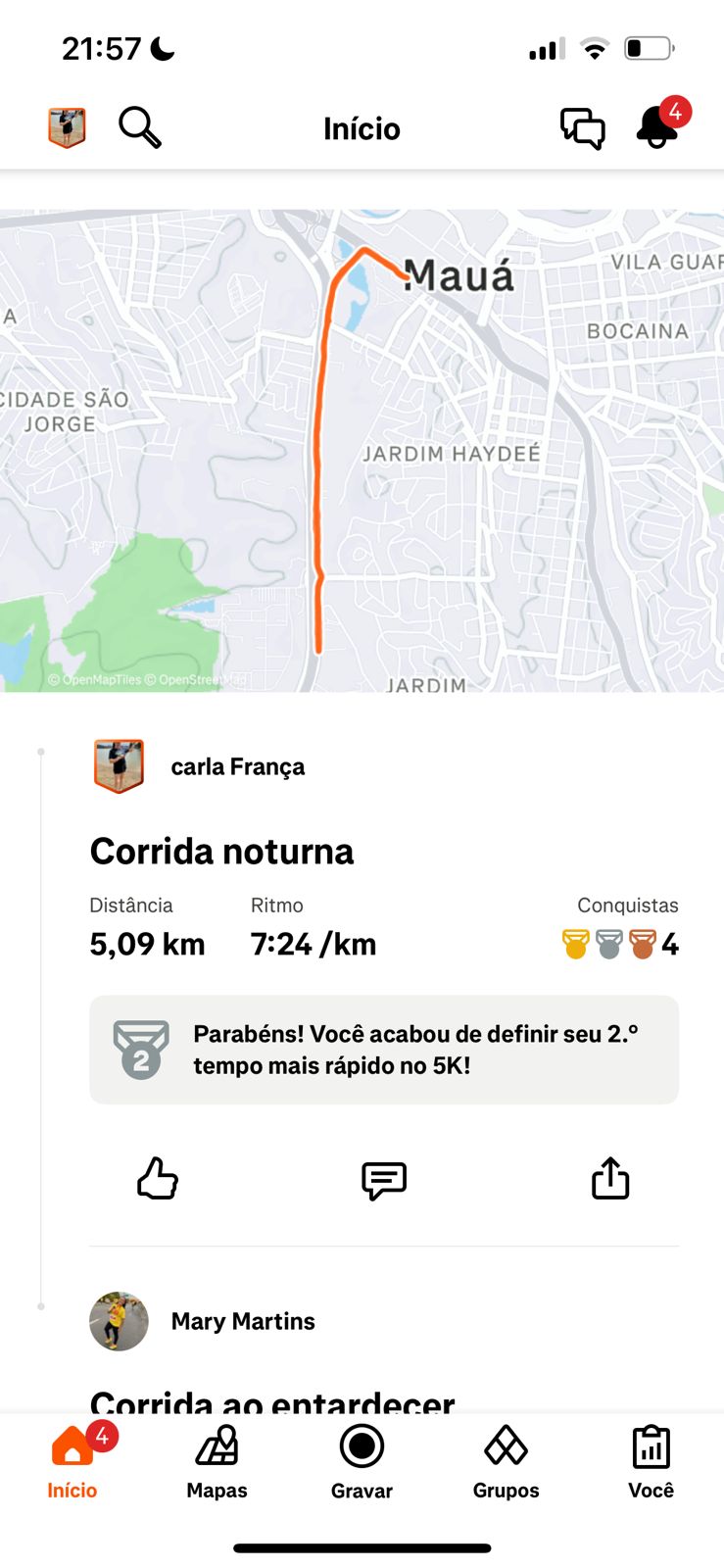The height and width of the screenshot is (1568, 724).
Task: Comment on carla França's run
Action: (x=383, y=1180)
